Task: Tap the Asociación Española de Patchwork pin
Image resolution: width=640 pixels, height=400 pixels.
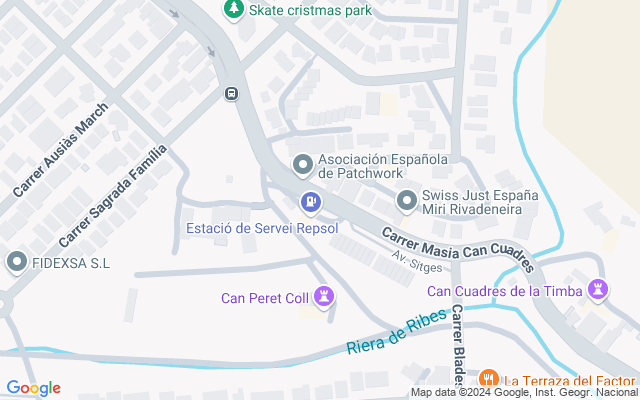Action: tap(302, 163)
